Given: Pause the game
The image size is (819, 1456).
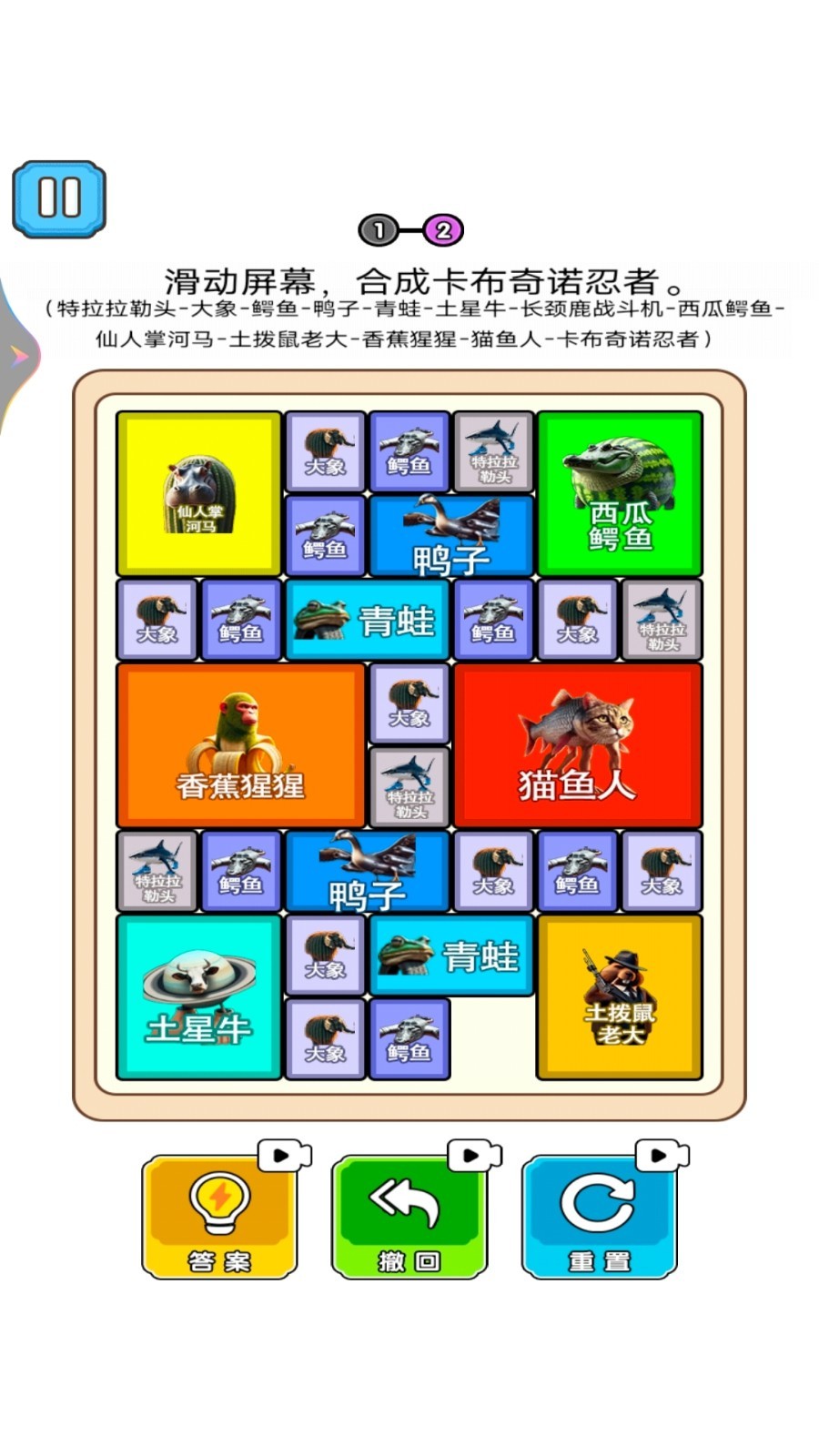Looking at the screenshot, I should [59, 198].
